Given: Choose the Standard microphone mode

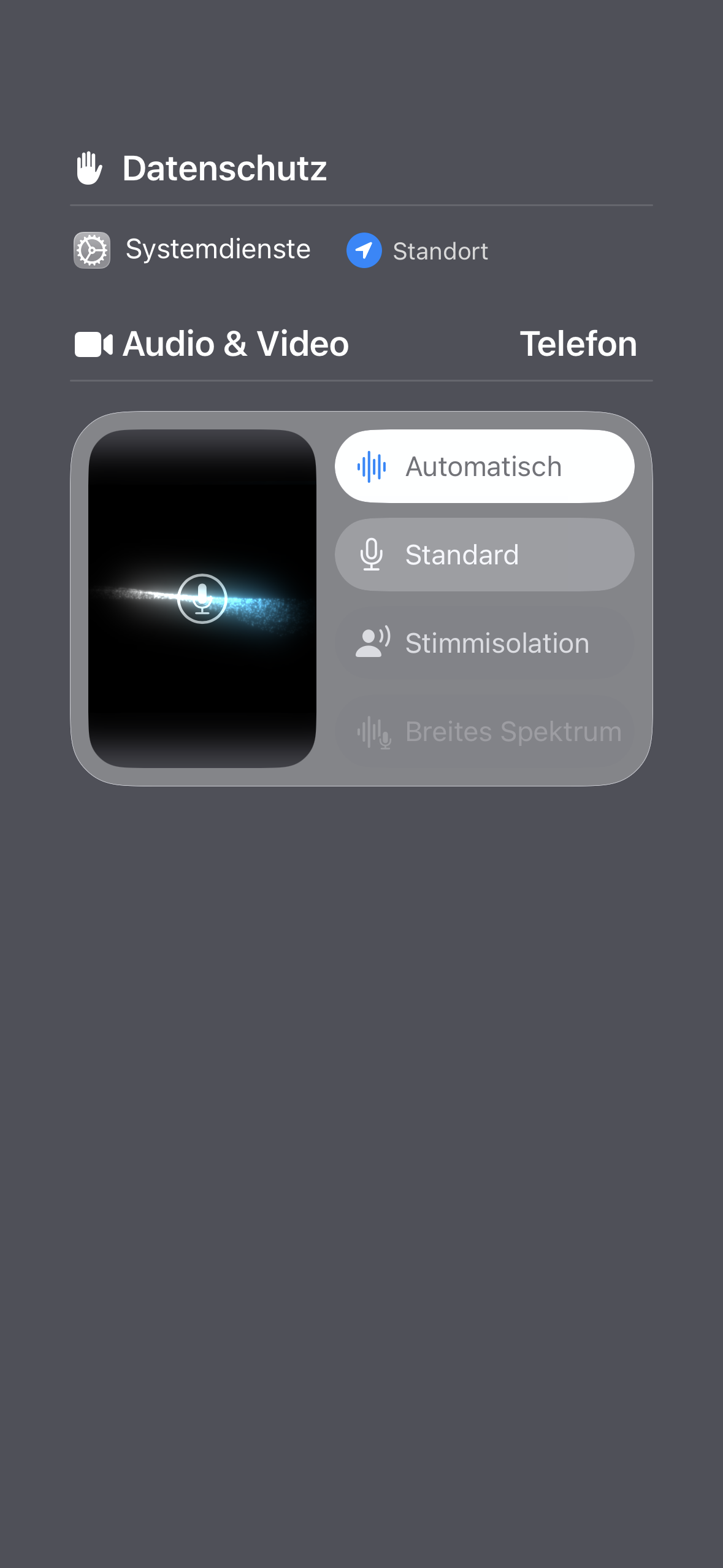Looking at the screenshot, I should 484,555.
